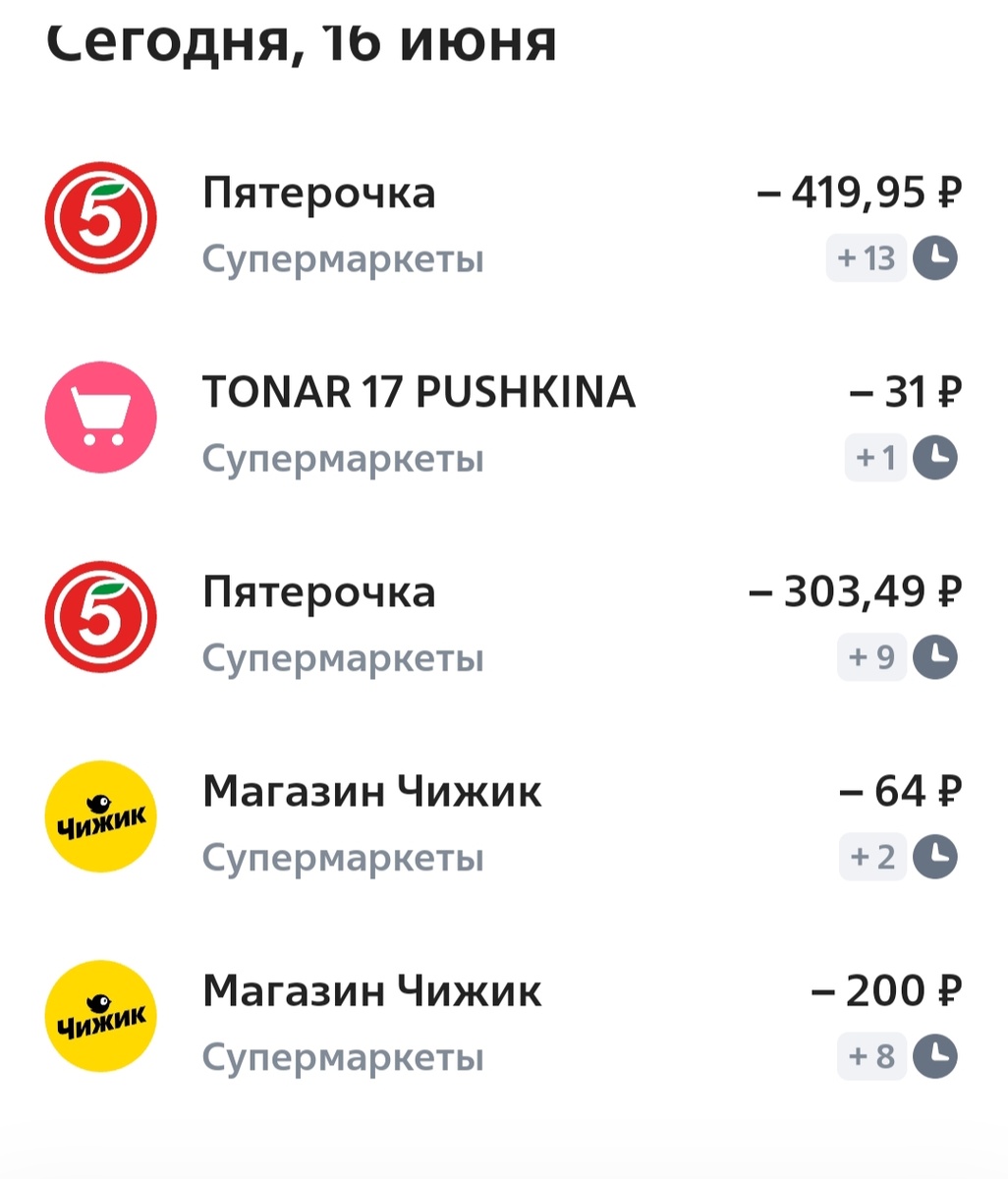Open the Супермаркеты category under Пятерочка
The width and height of the screenshot is (1008, 1179).
click(x=343, y=259)
